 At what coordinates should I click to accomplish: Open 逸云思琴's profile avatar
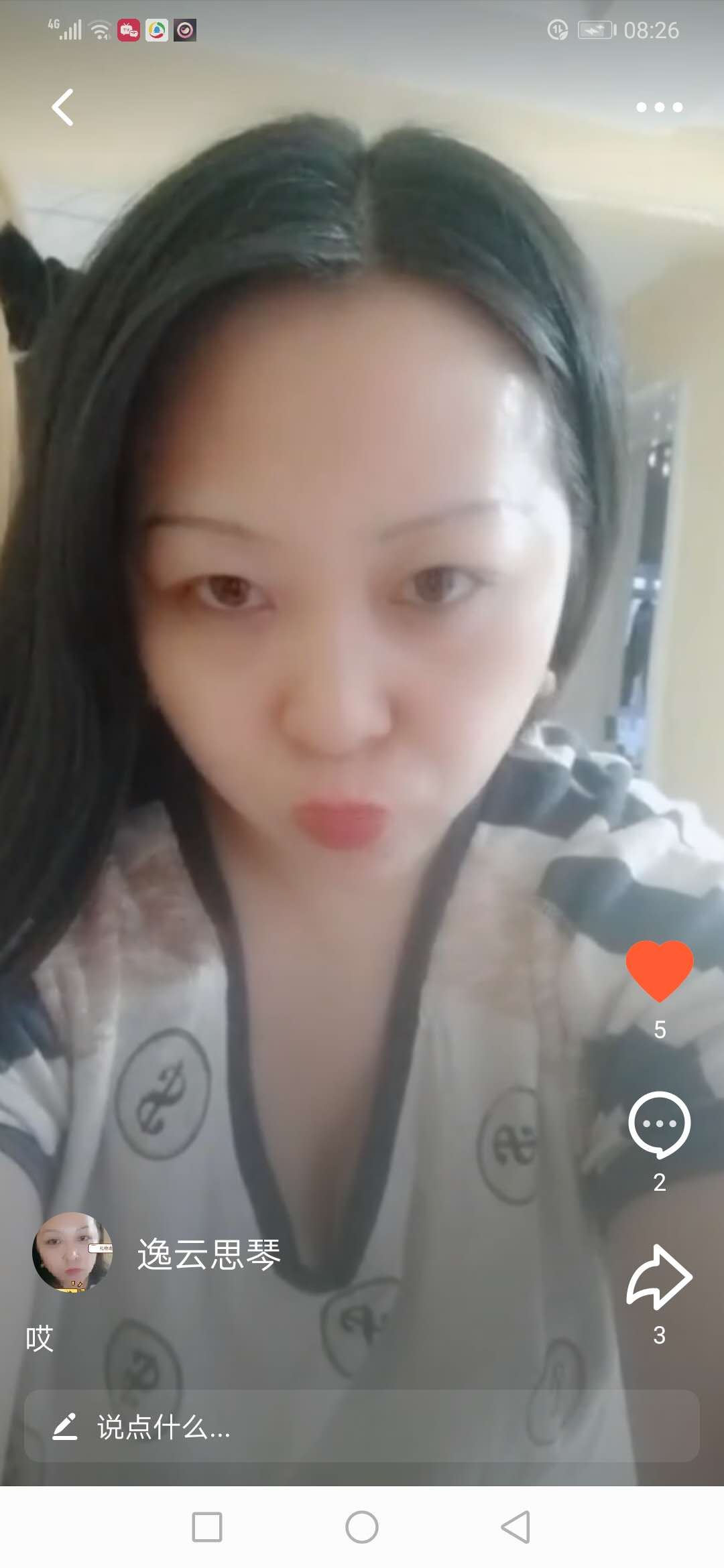click(x=72, y=1252)
